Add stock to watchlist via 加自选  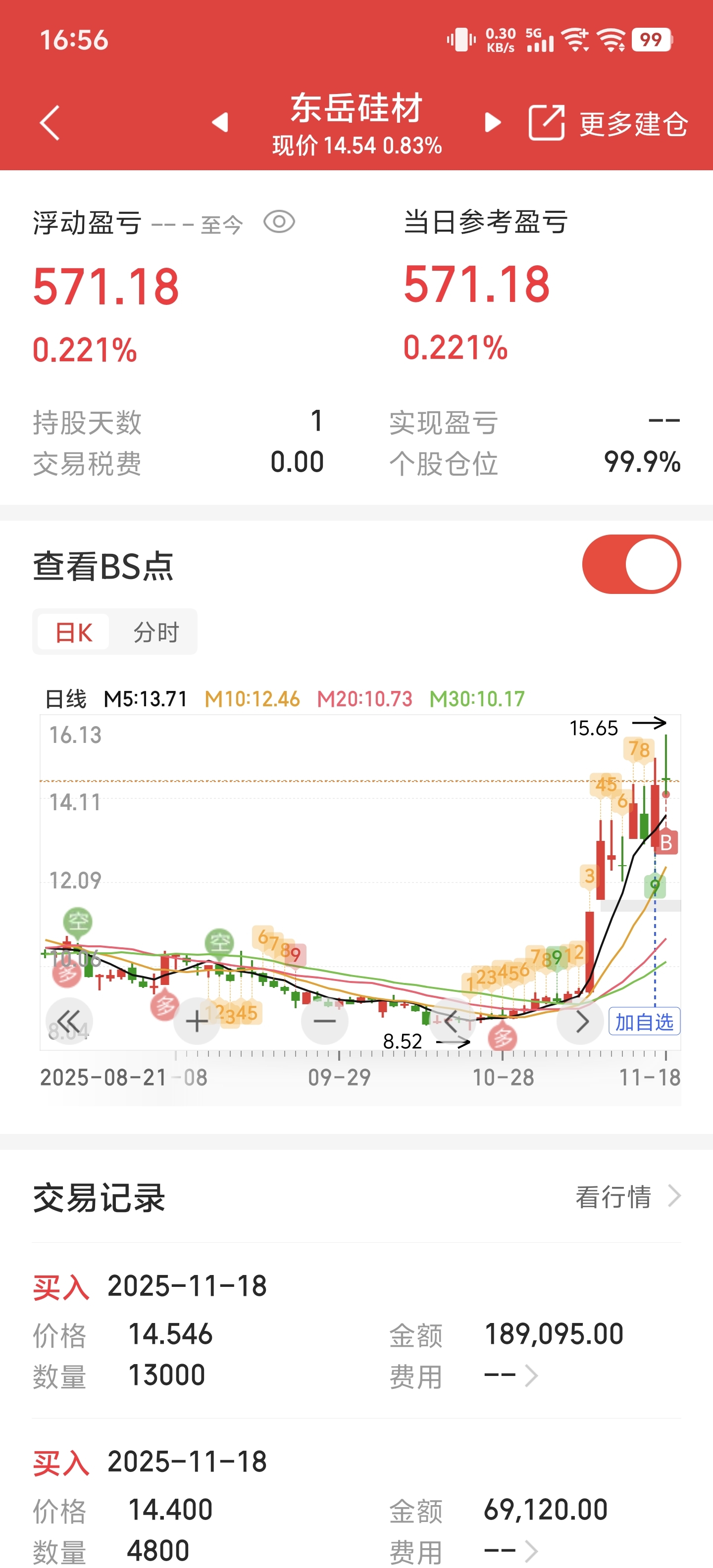644,1022
